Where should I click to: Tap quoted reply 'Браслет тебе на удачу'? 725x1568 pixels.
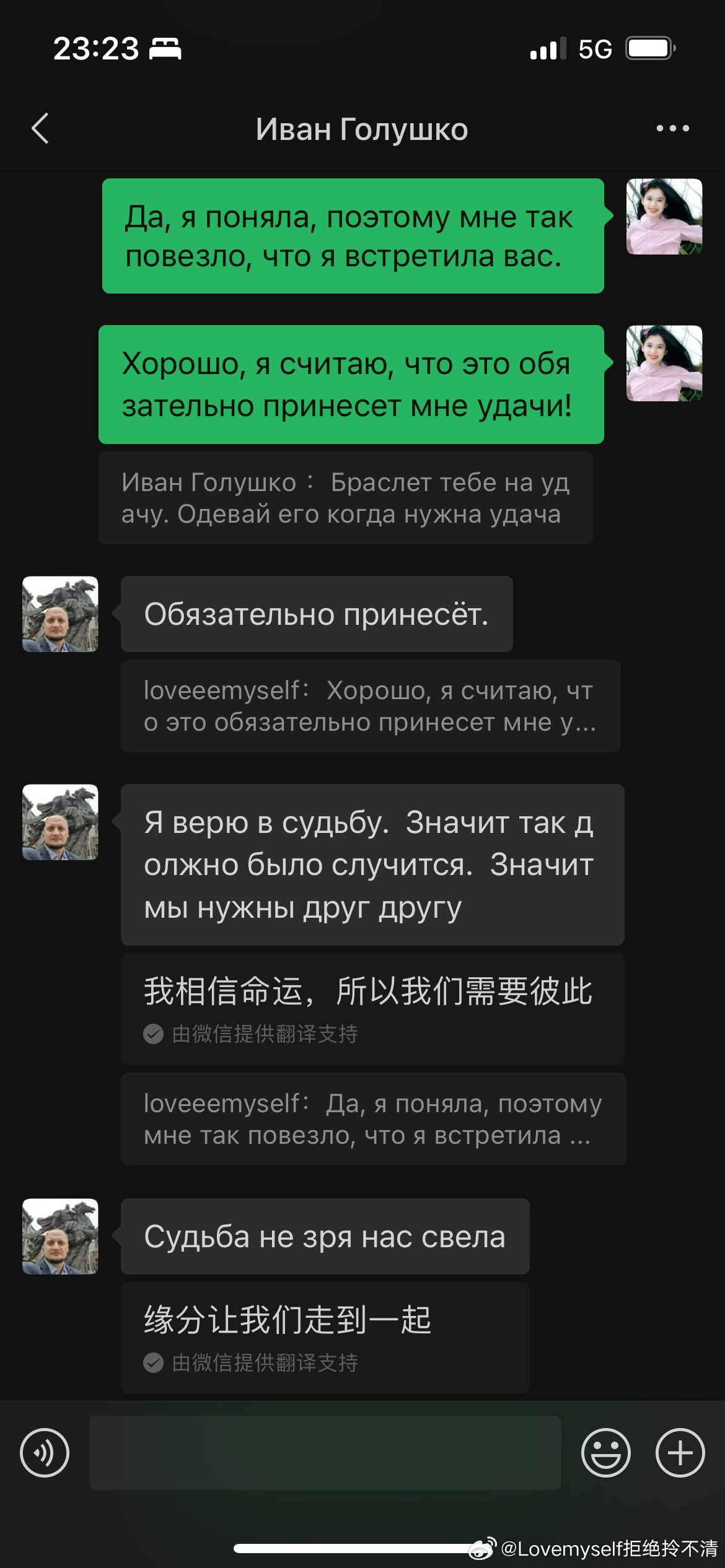[345, 498]
